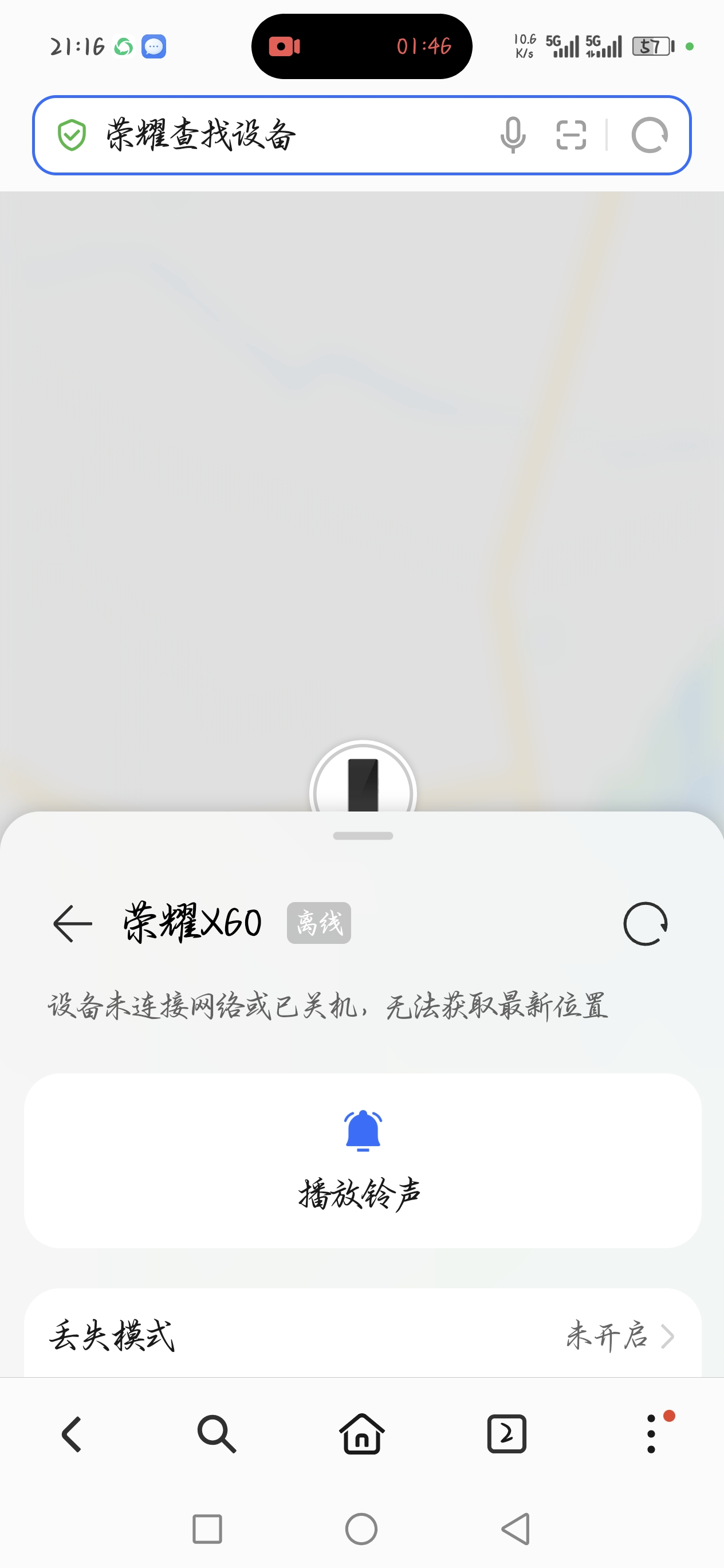Open the browser three-dot menu

pyautogui.click(x=651, y=1434)
